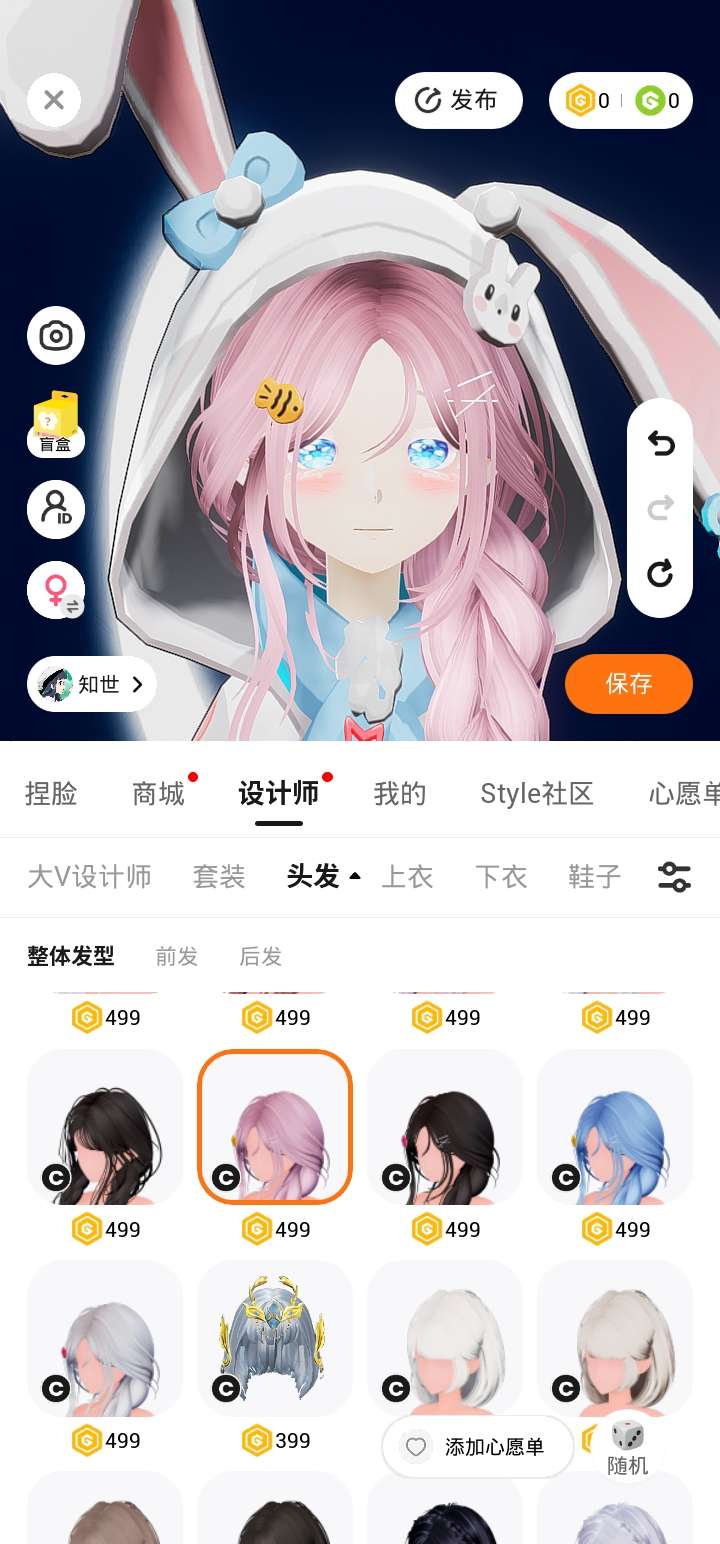Open the camera to take a photo
Viewport: 720px width, 1544px height.
(x=56, y=335)
